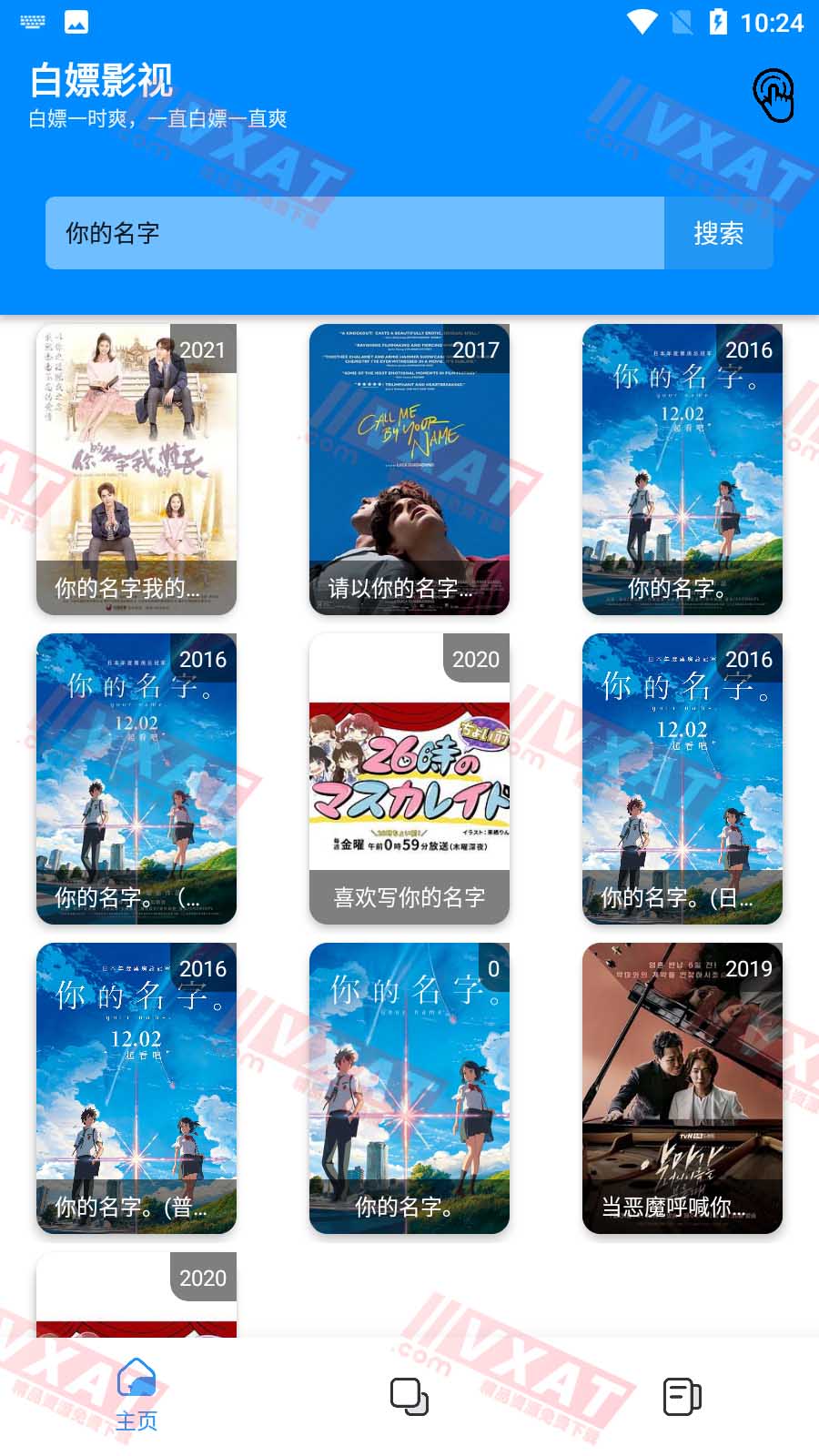Open the stacked-squares tab in bottom bar
The height and width of the screenshot is (1456, 819).
[x=409, y=1396]
